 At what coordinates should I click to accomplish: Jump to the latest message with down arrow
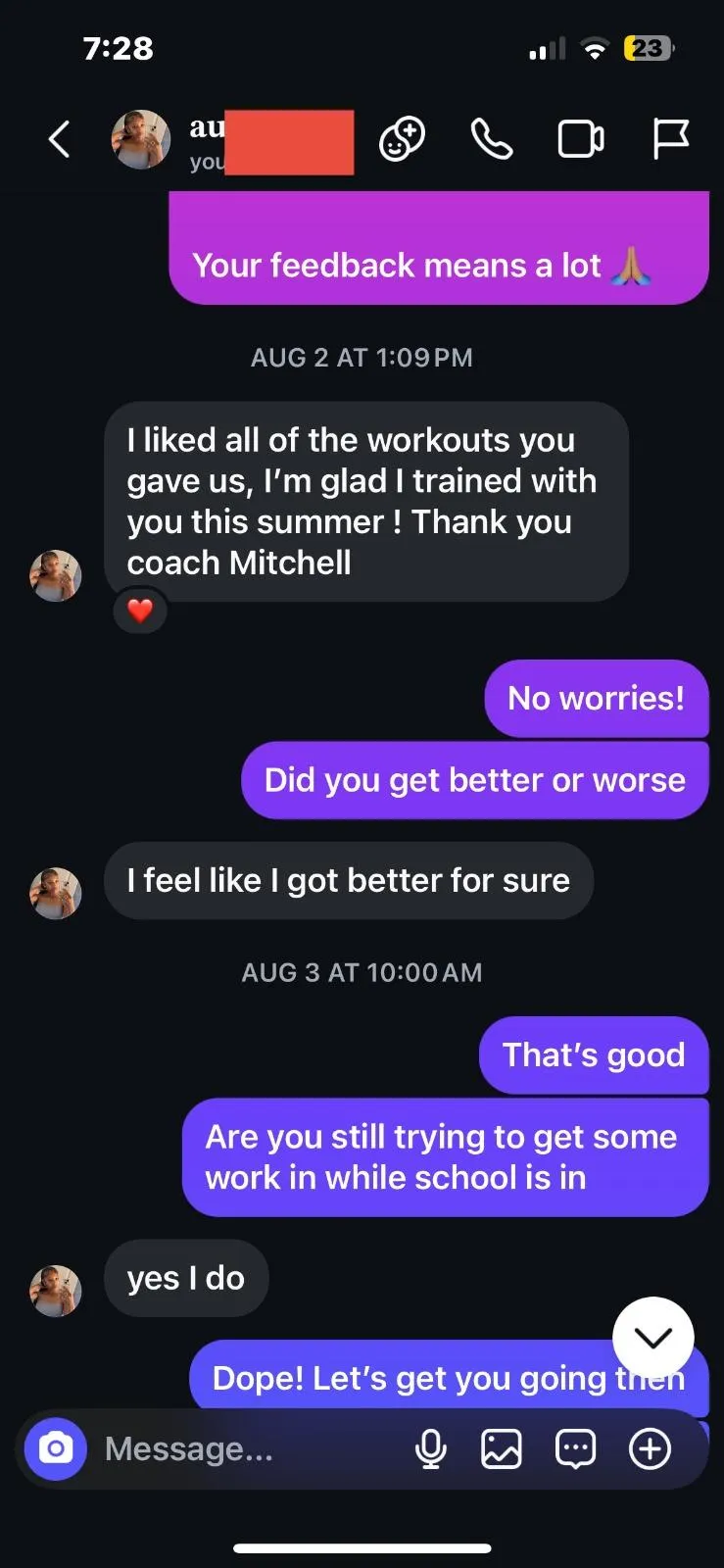652,1338
